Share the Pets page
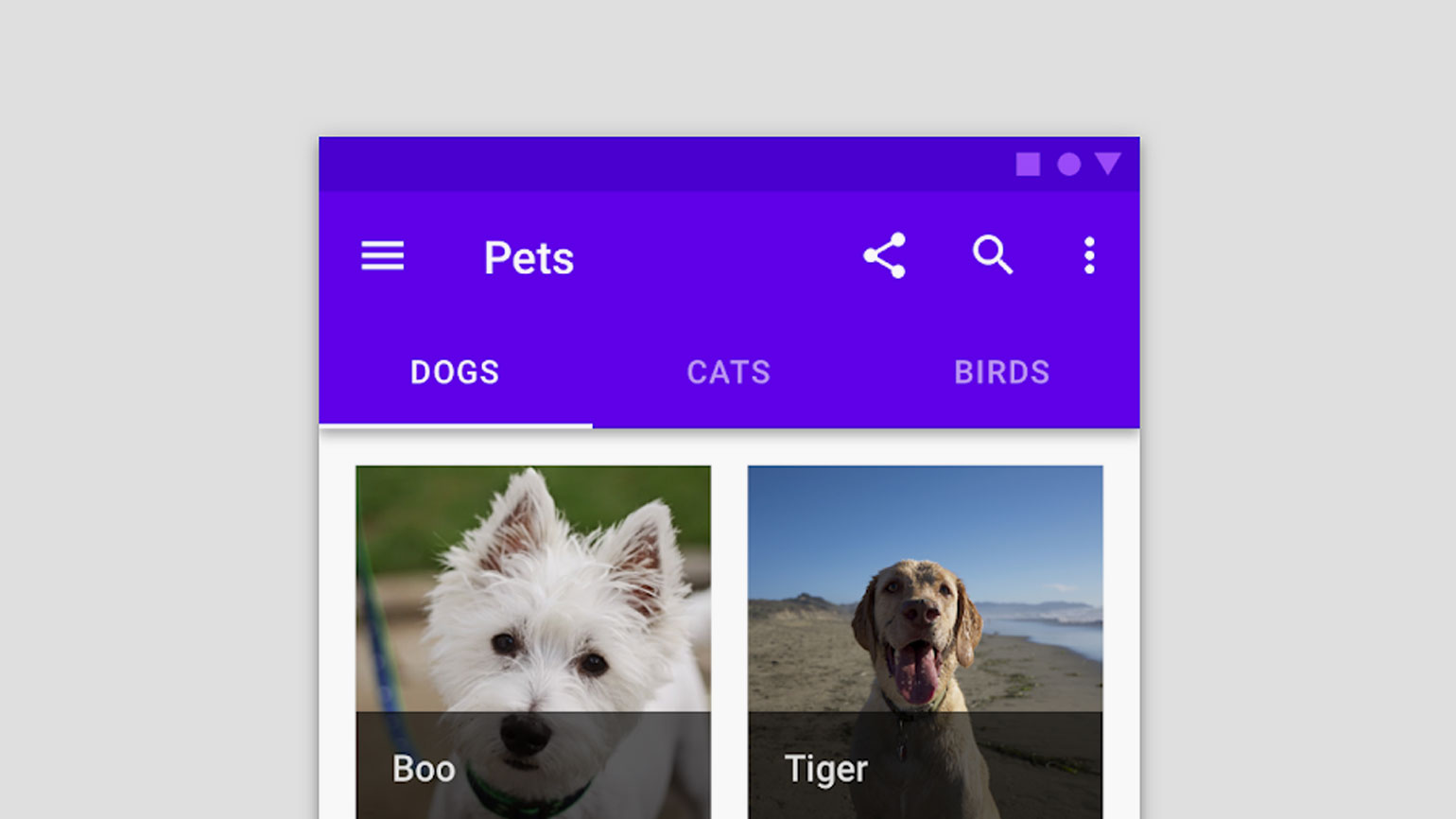Viewport: 1456px width, 819px height. tap(885, 255)
